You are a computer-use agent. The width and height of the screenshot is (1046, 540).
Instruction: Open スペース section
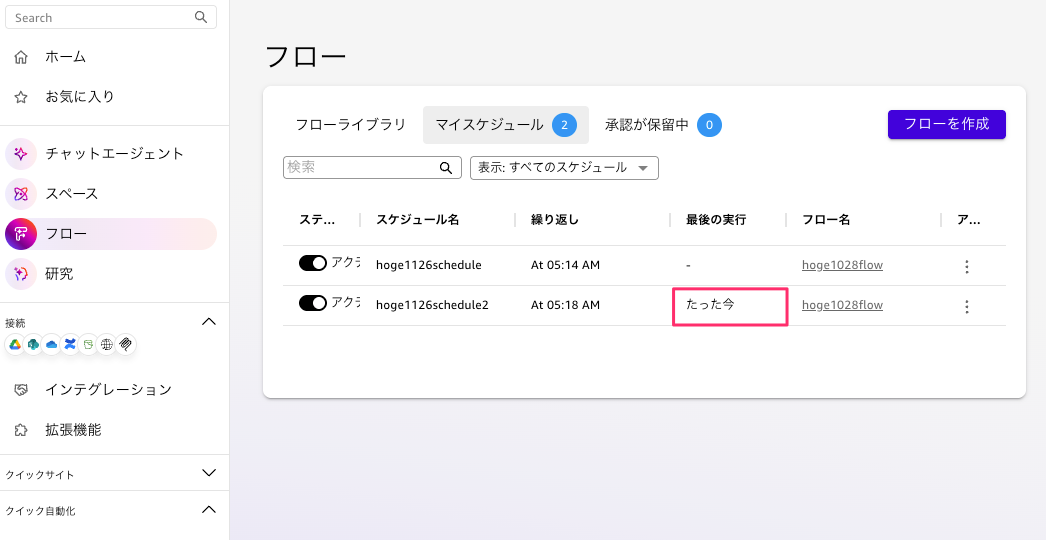tap(71, 193)
